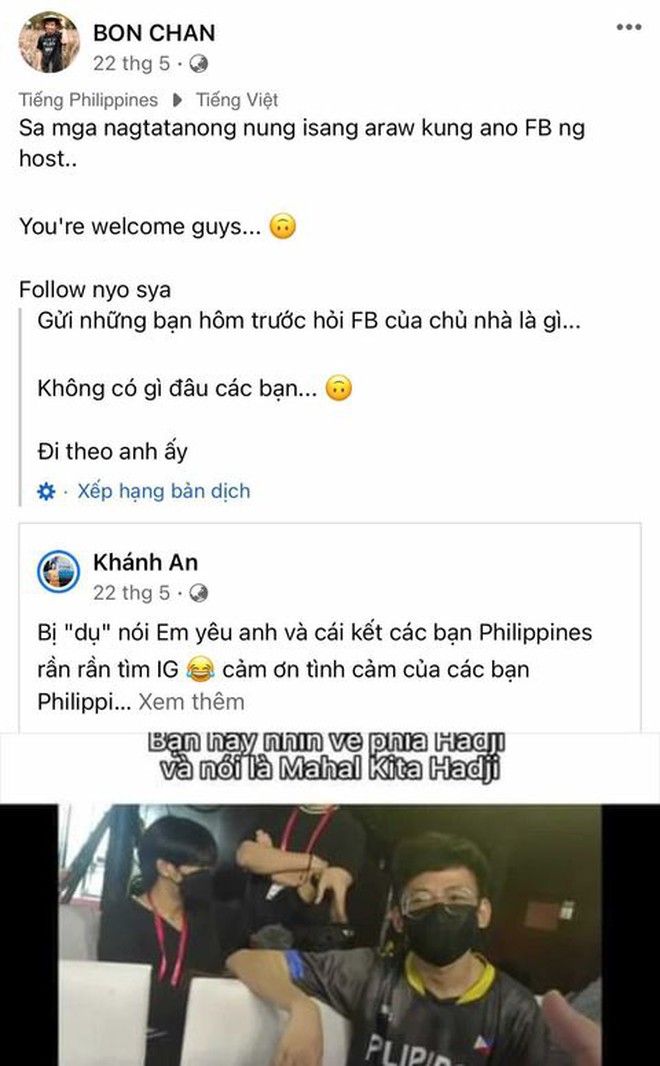This screenshot has height=1066, width=660.
Task: Open BON CHAN's profile picture
Action: pos(49,42)
